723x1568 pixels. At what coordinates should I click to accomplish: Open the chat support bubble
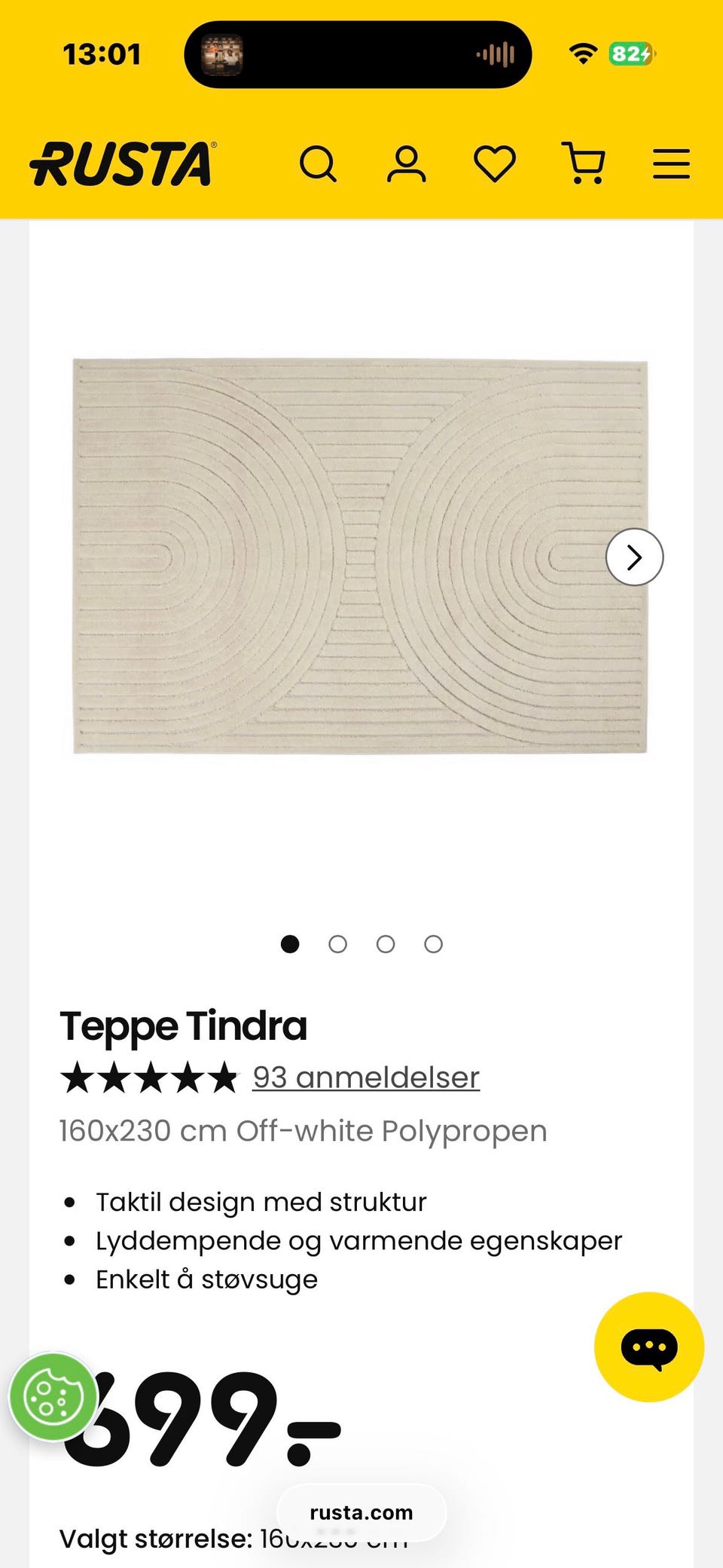click(649, 1347)
